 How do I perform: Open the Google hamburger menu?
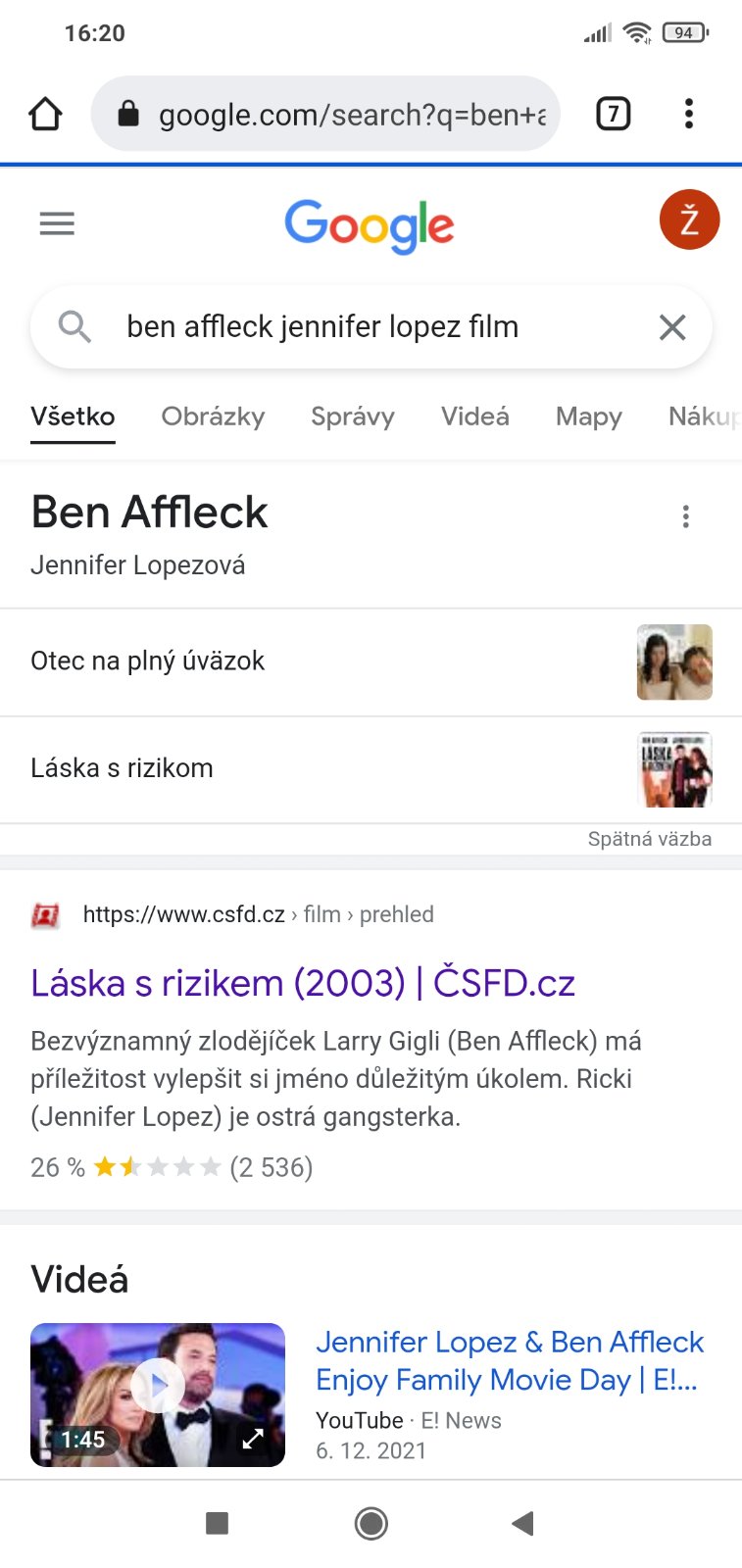(x=57, y=224)
